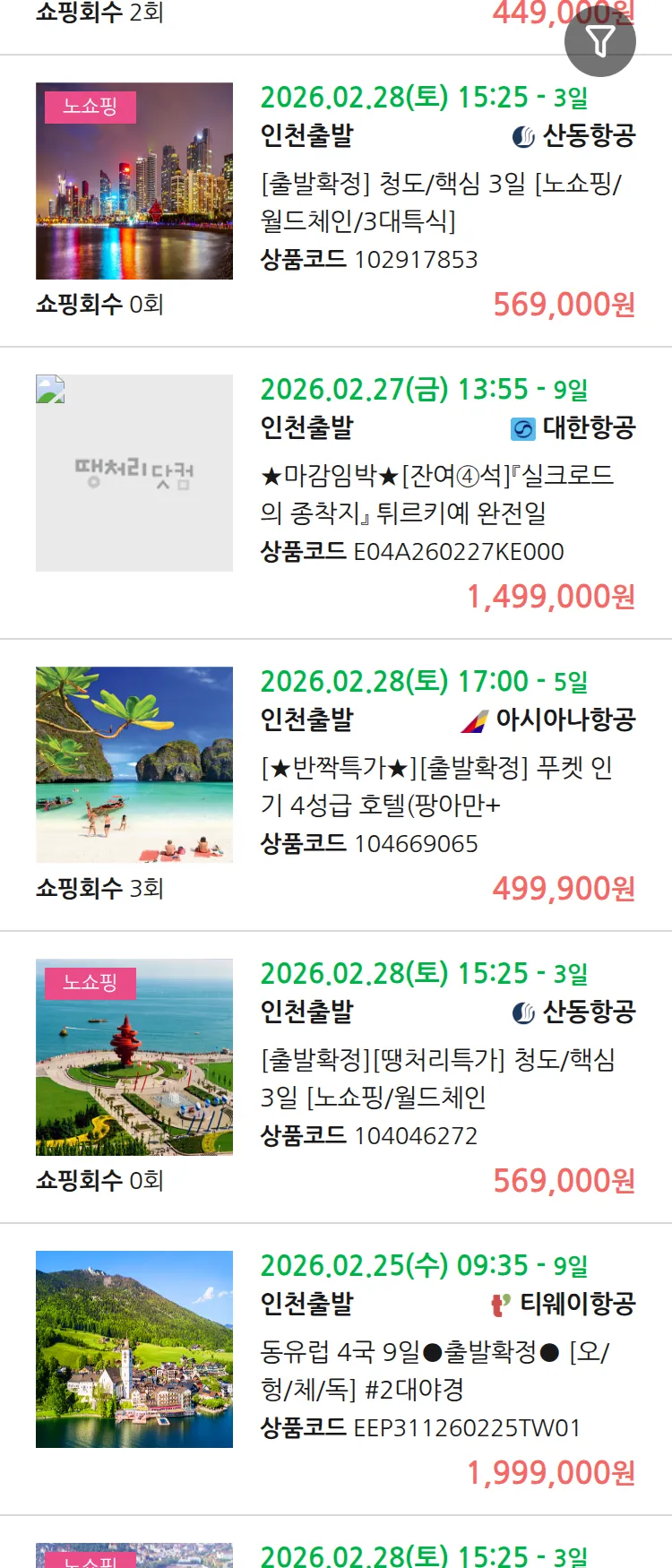Screen dimensions: 672x1568
Task: Open Qingdao tour with product code 102917853
Action: pos(439,202)
